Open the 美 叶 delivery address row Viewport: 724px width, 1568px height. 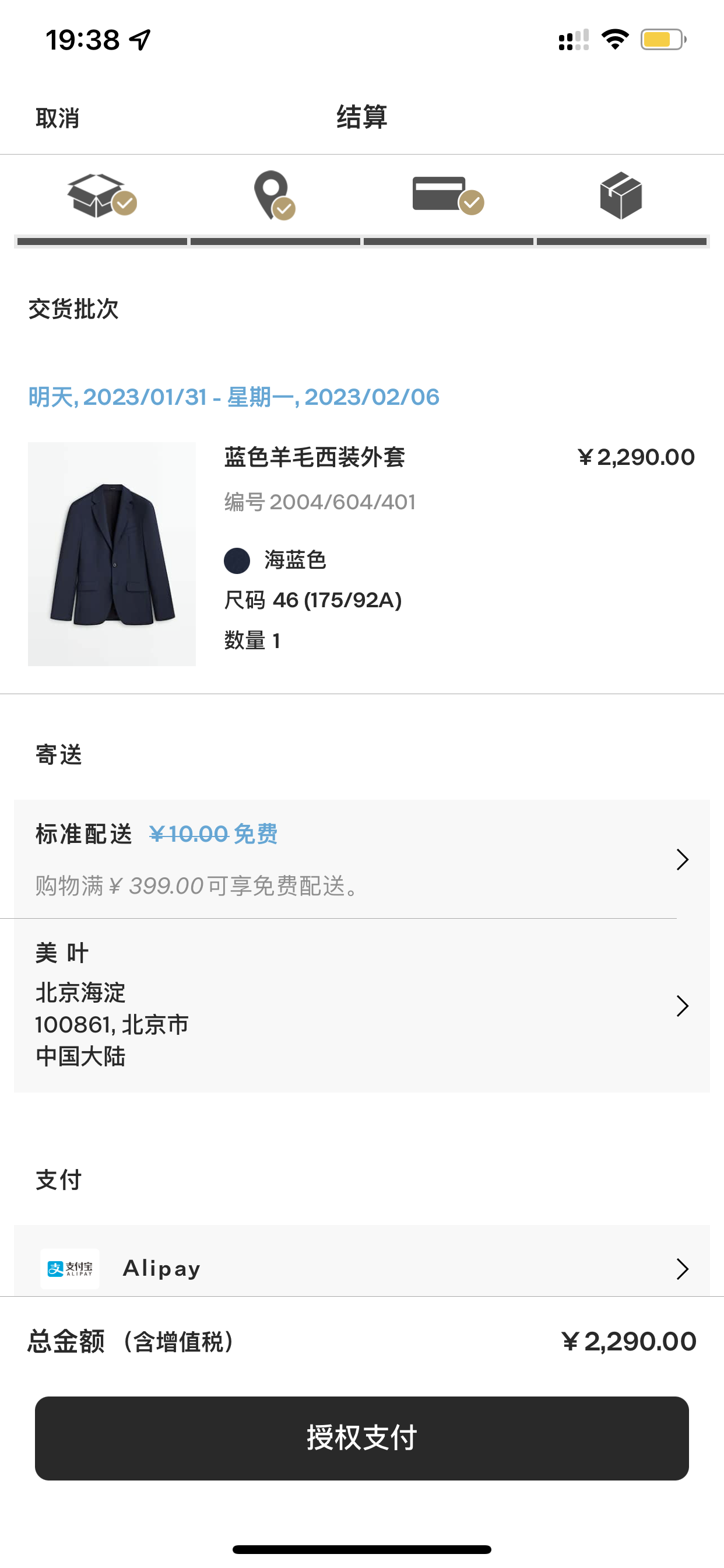(361, 1006)
